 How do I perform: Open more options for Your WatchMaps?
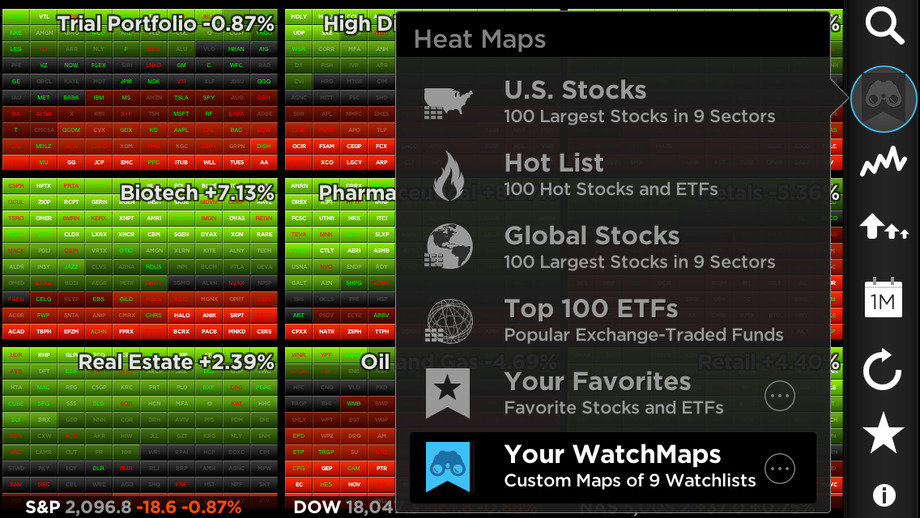[780, 468]
